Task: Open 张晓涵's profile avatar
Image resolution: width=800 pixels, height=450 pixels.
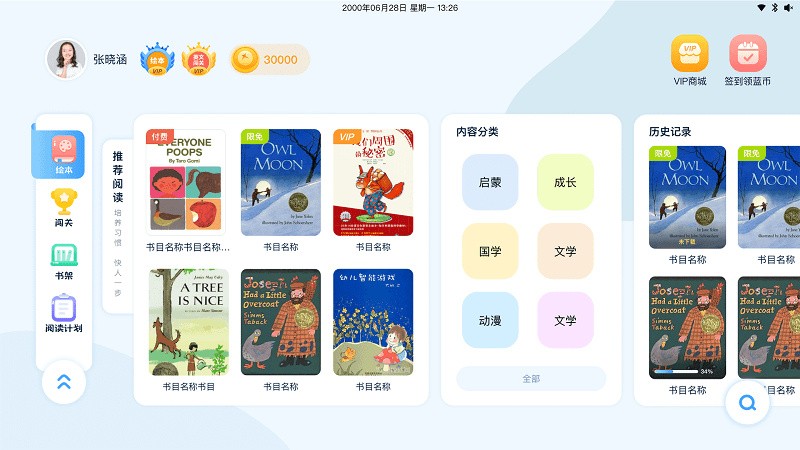Action: (66, 60)
